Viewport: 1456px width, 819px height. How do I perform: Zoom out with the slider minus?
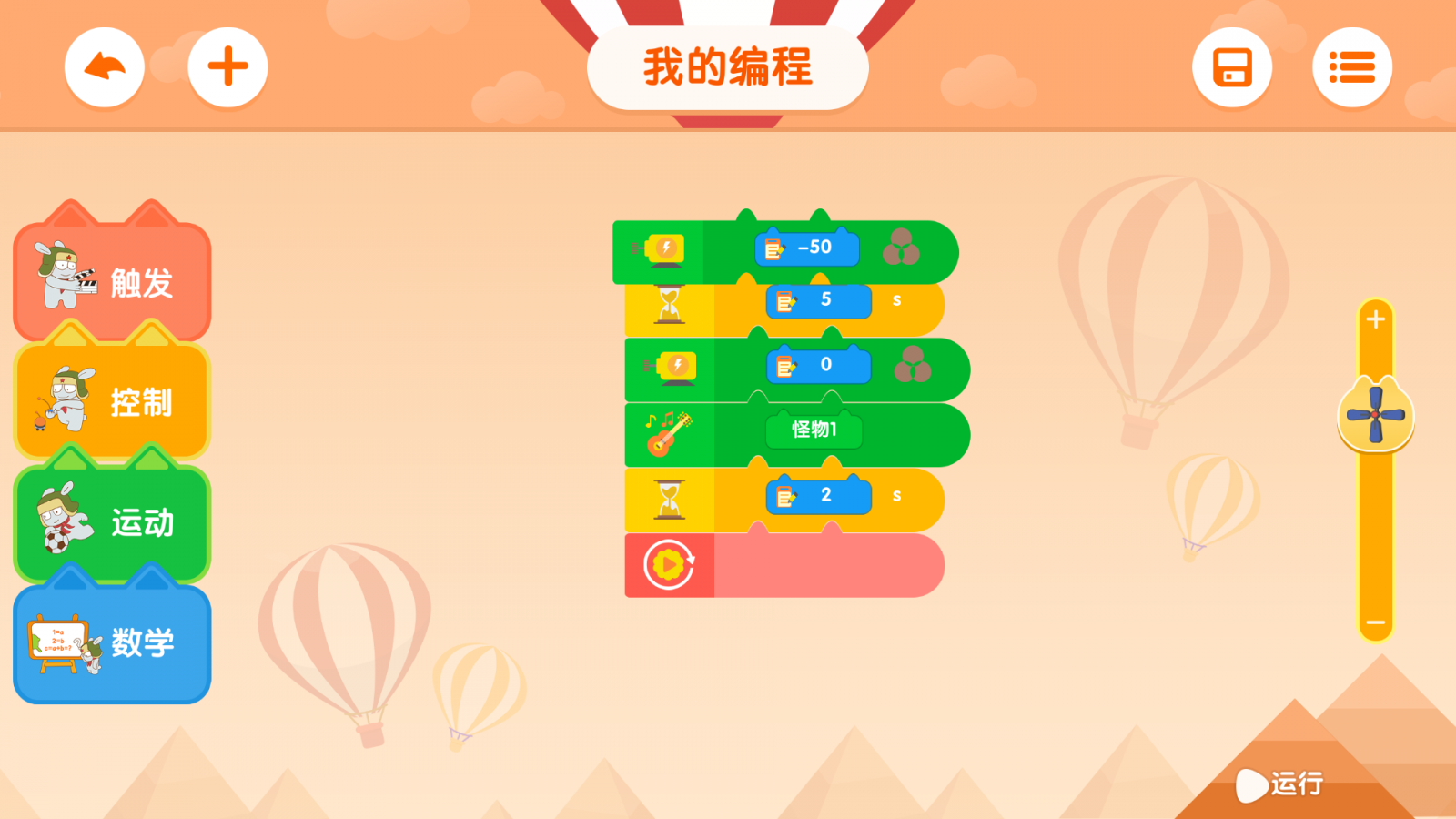tap(1375, 622)
